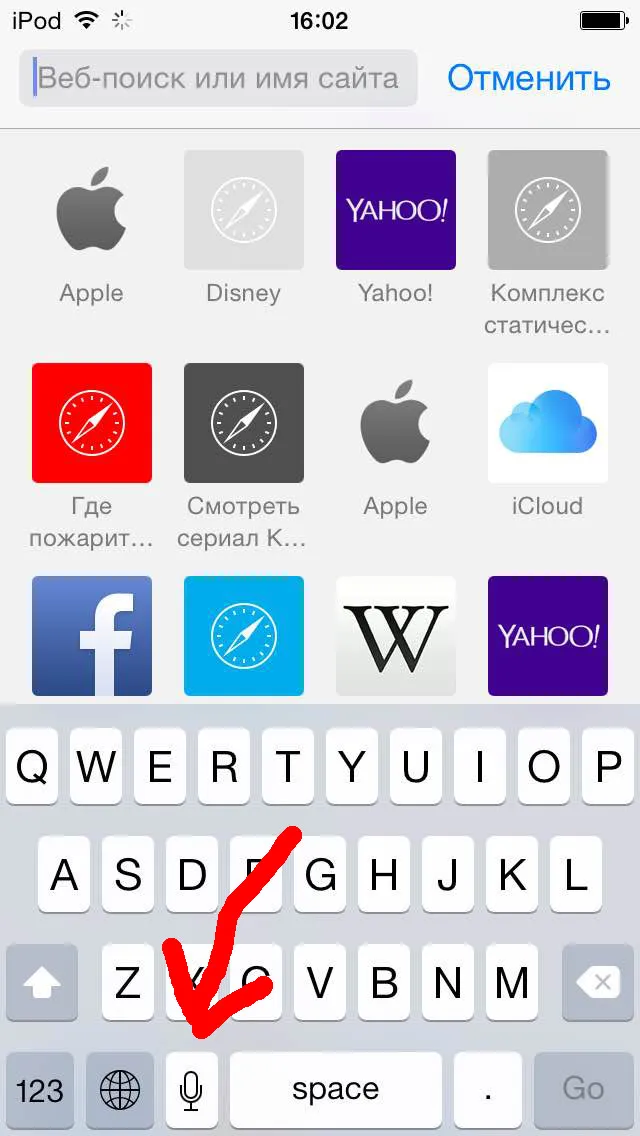The width and height of the screenshot is (640, 1136).
Task: Tap the web search address field
Action: [x=218, y=78]
